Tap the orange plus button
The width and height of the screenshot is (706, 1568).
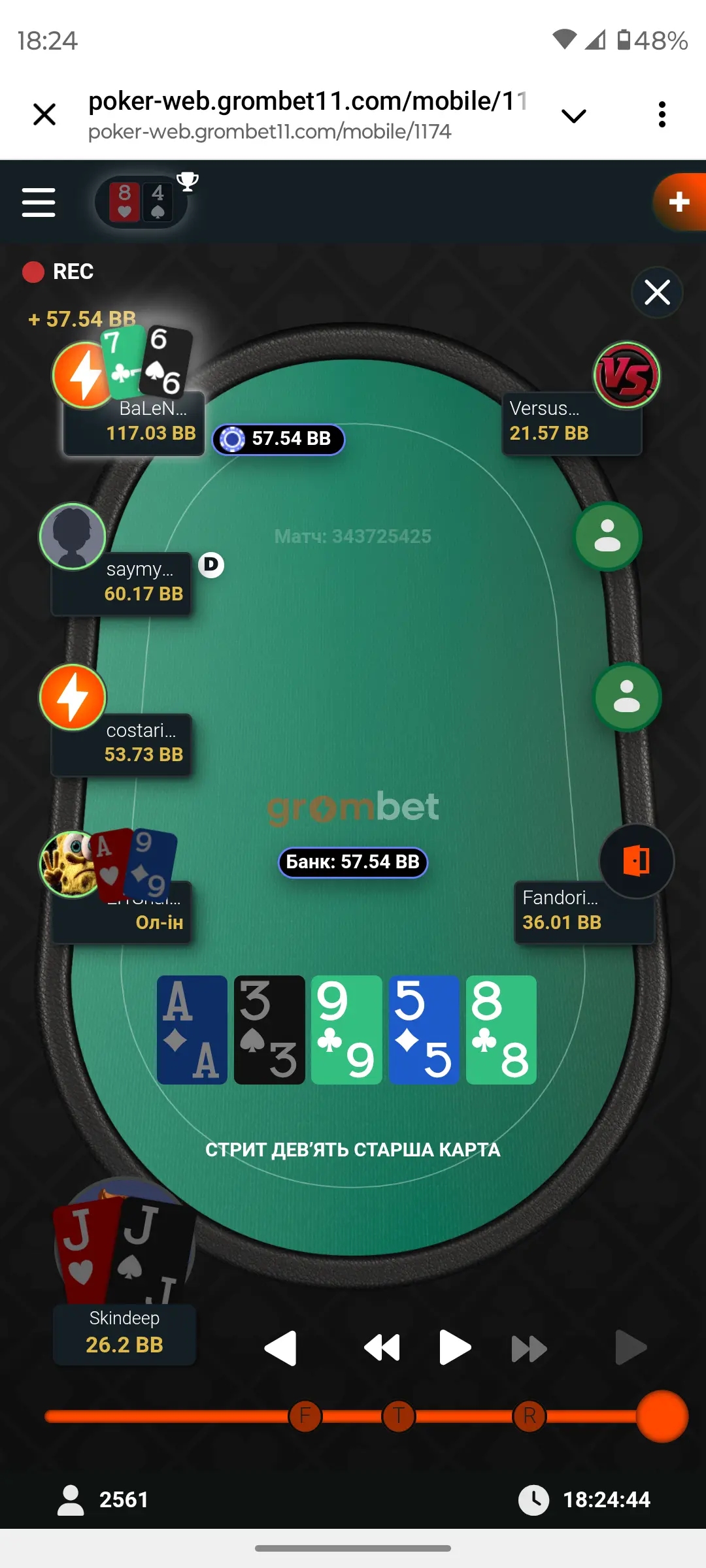click(679, 202)
